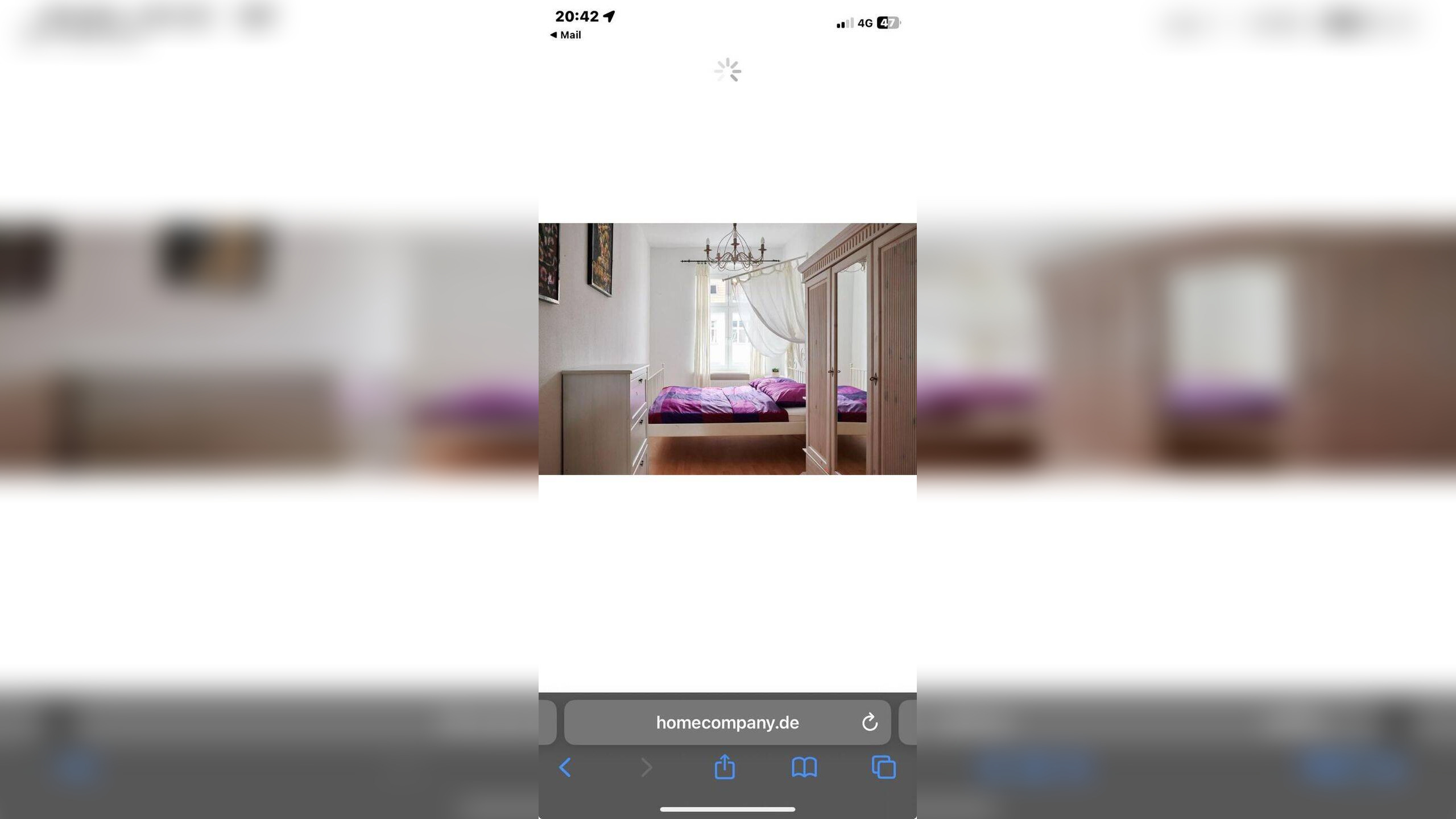This screenshot has width=1456, height=819.
Task: Reload the current page
Action: click(x=869, y=722)
